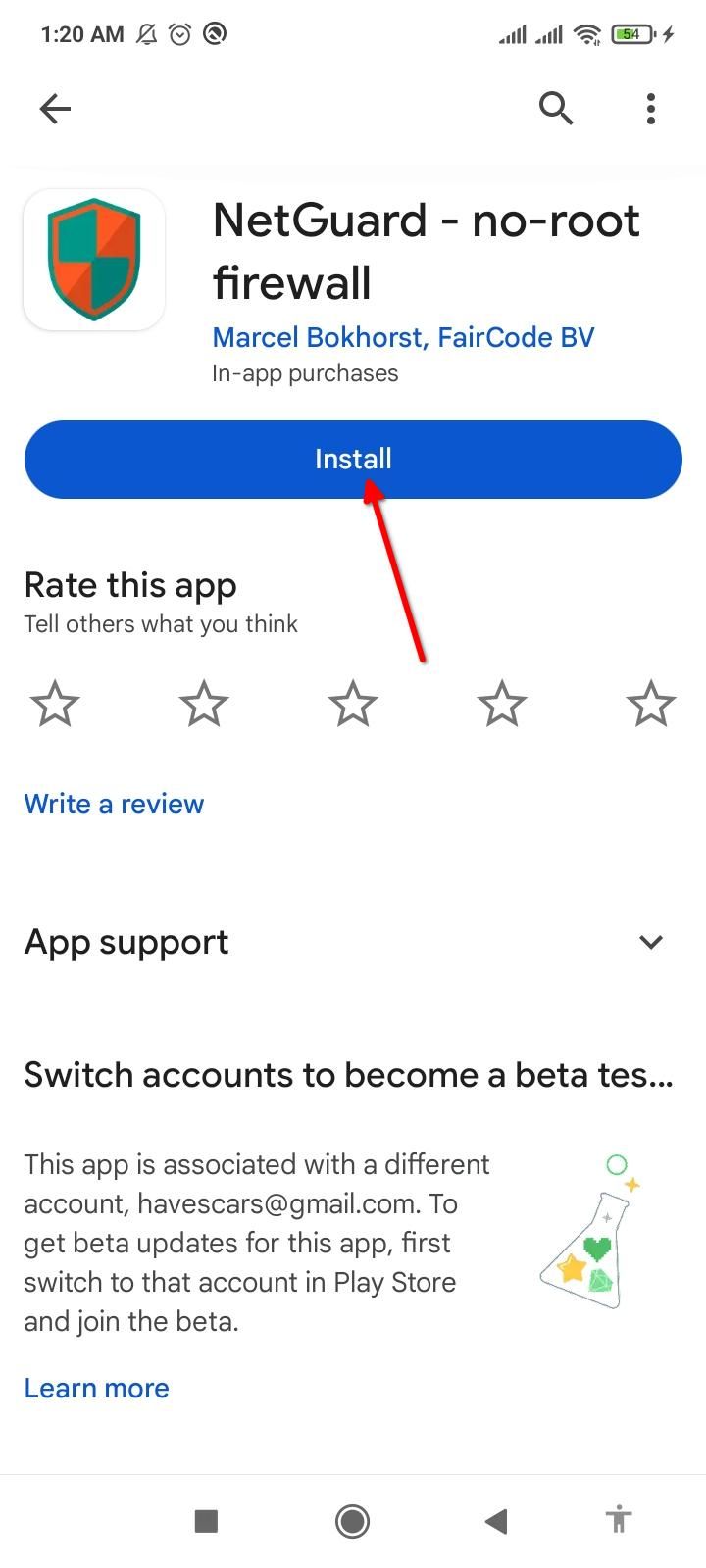
Task: Rate the app five stars
Action: pyautogui.click(x=651, y=704)
